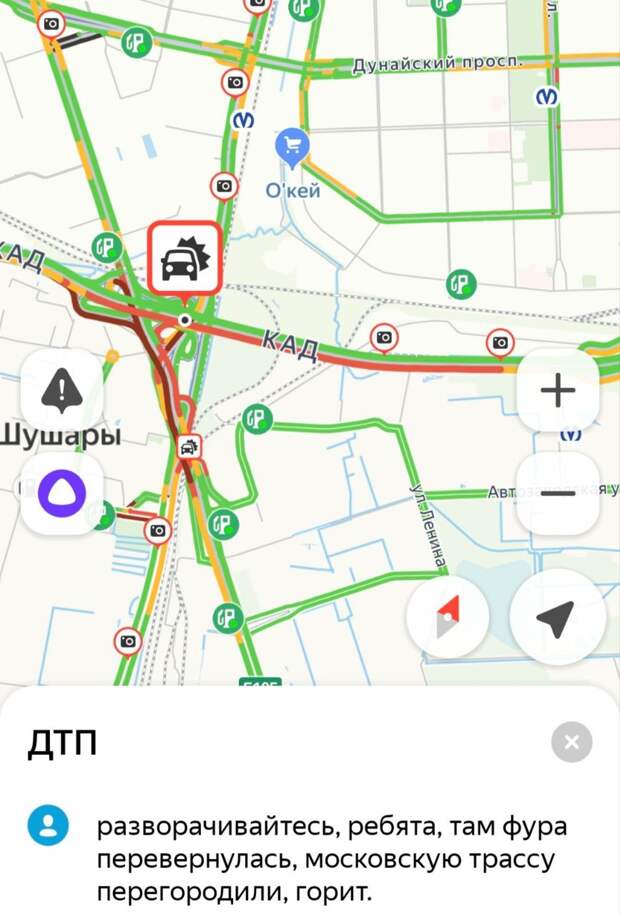The image size is (620, 915).
Task: Close the ДТП accident card
Action: click(x=571, y=742)
